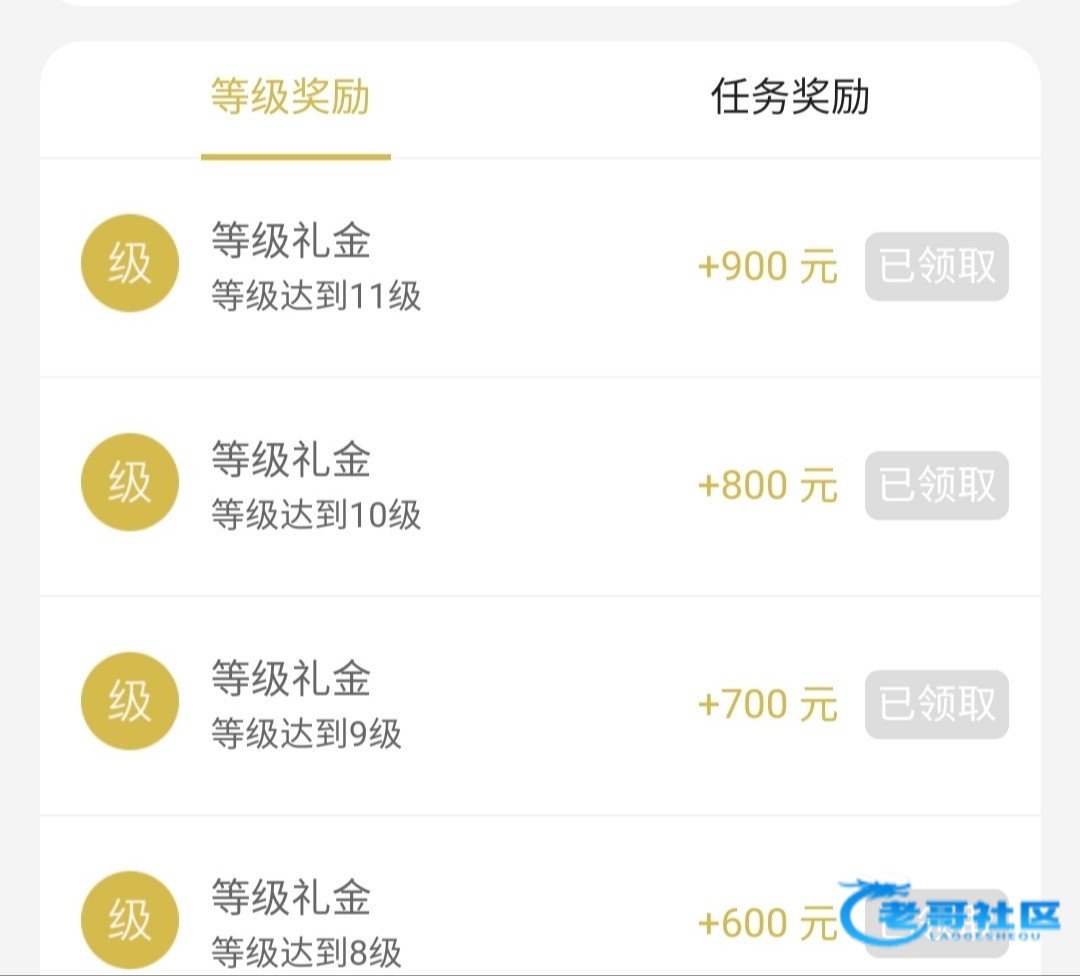Image resolution: width=1080 pixels, height=976 pixels.
Task: Tap 已领取 button for +900 元 reward
Action: (x=937, y=267)
